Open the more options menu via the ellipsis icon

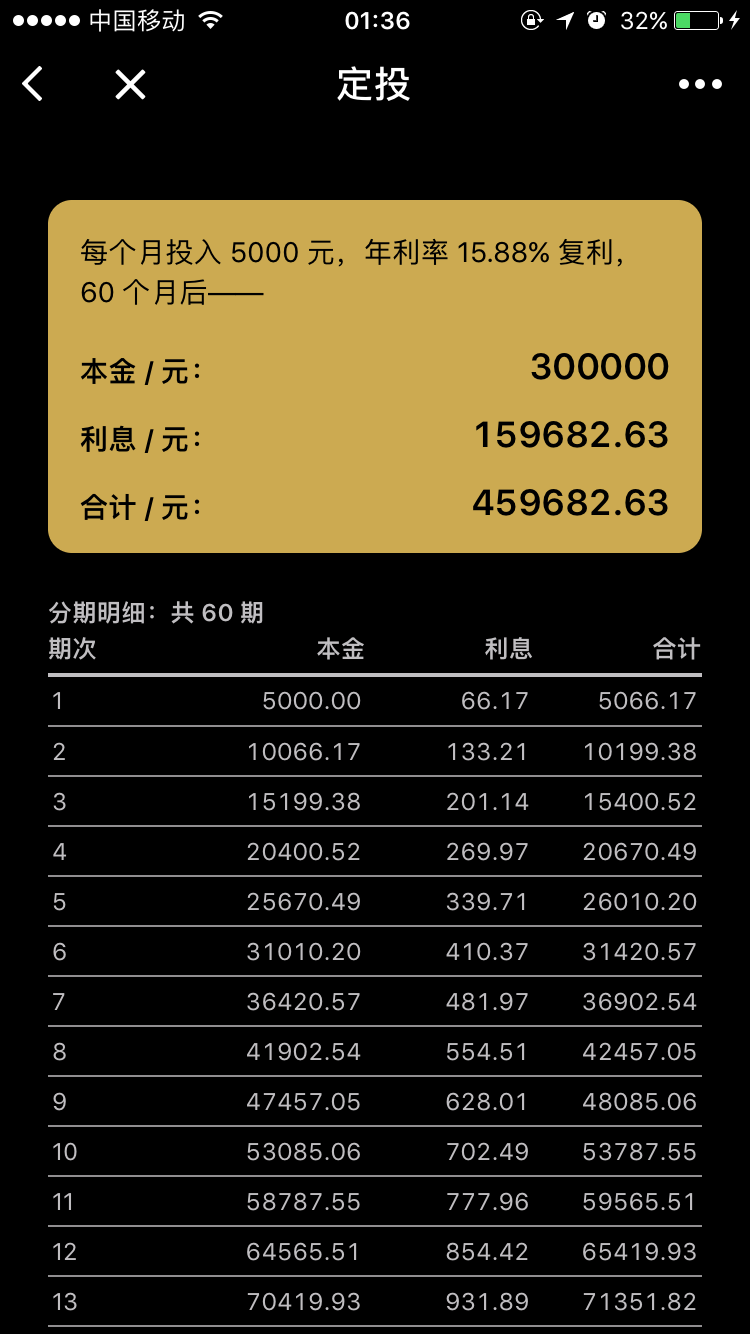(x=699, y=84)
